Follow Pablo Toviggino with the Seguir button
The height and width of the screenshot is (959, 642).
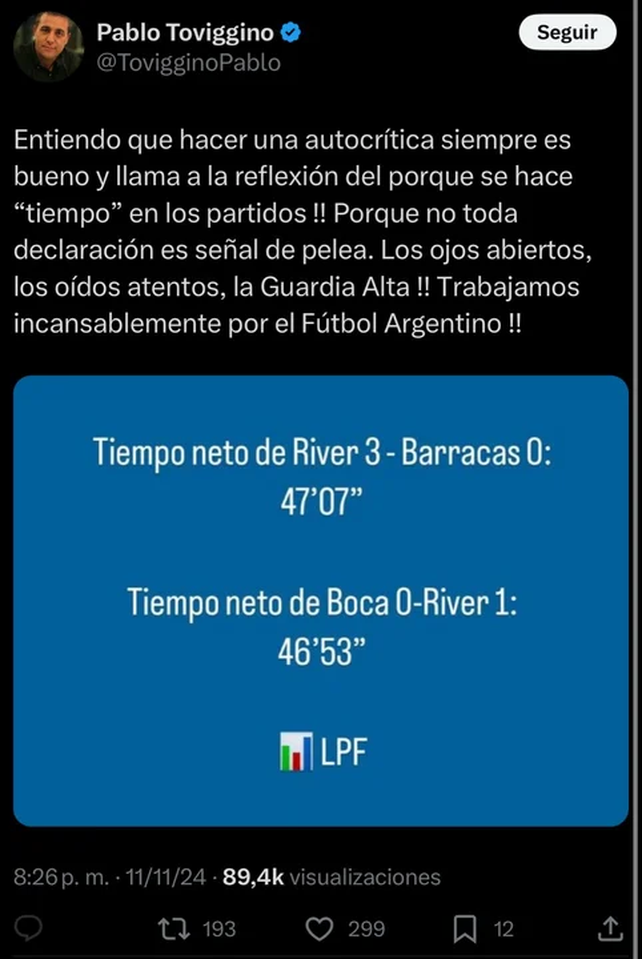click(566, 32)
